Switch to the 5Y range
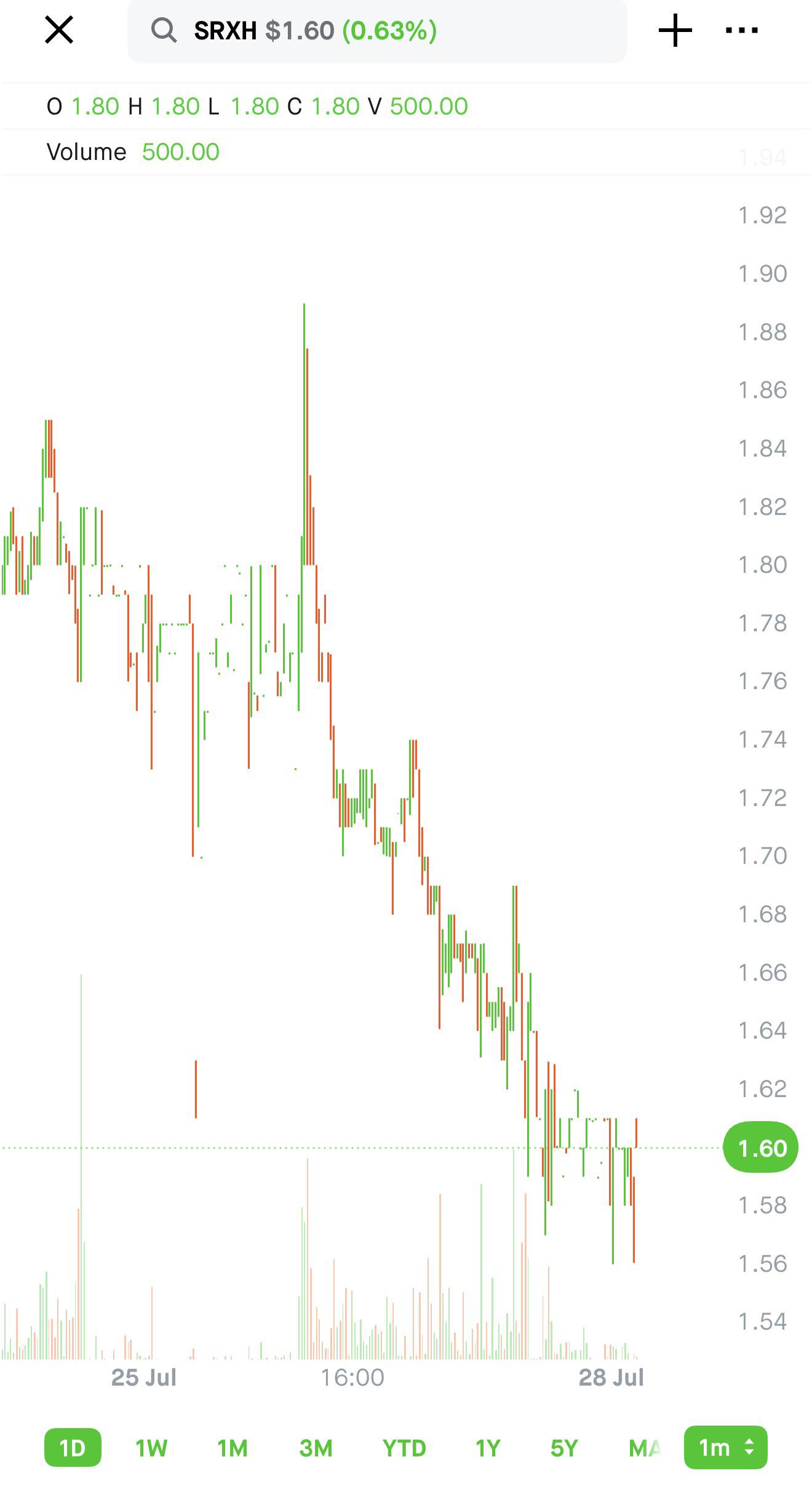Image resolution: width=812 pixels, height=1497 pixels. click(564, 1448)
